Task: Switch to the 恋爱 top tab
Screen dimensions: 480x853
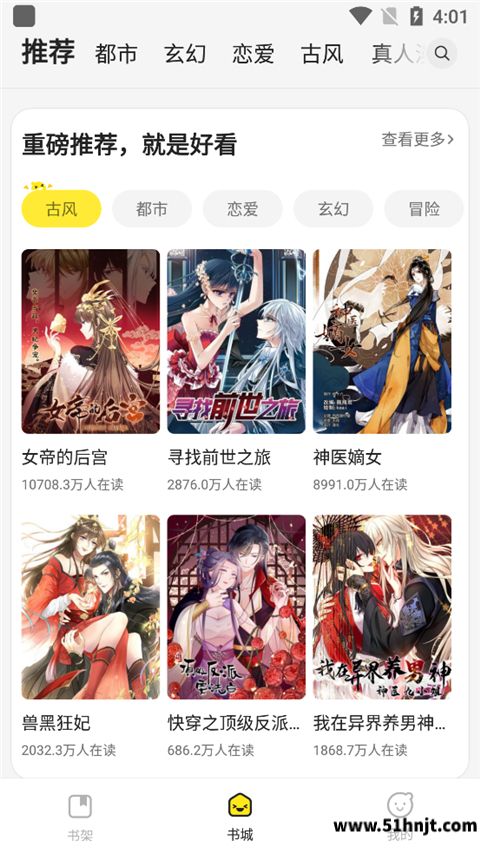Action: coord(253,54)
